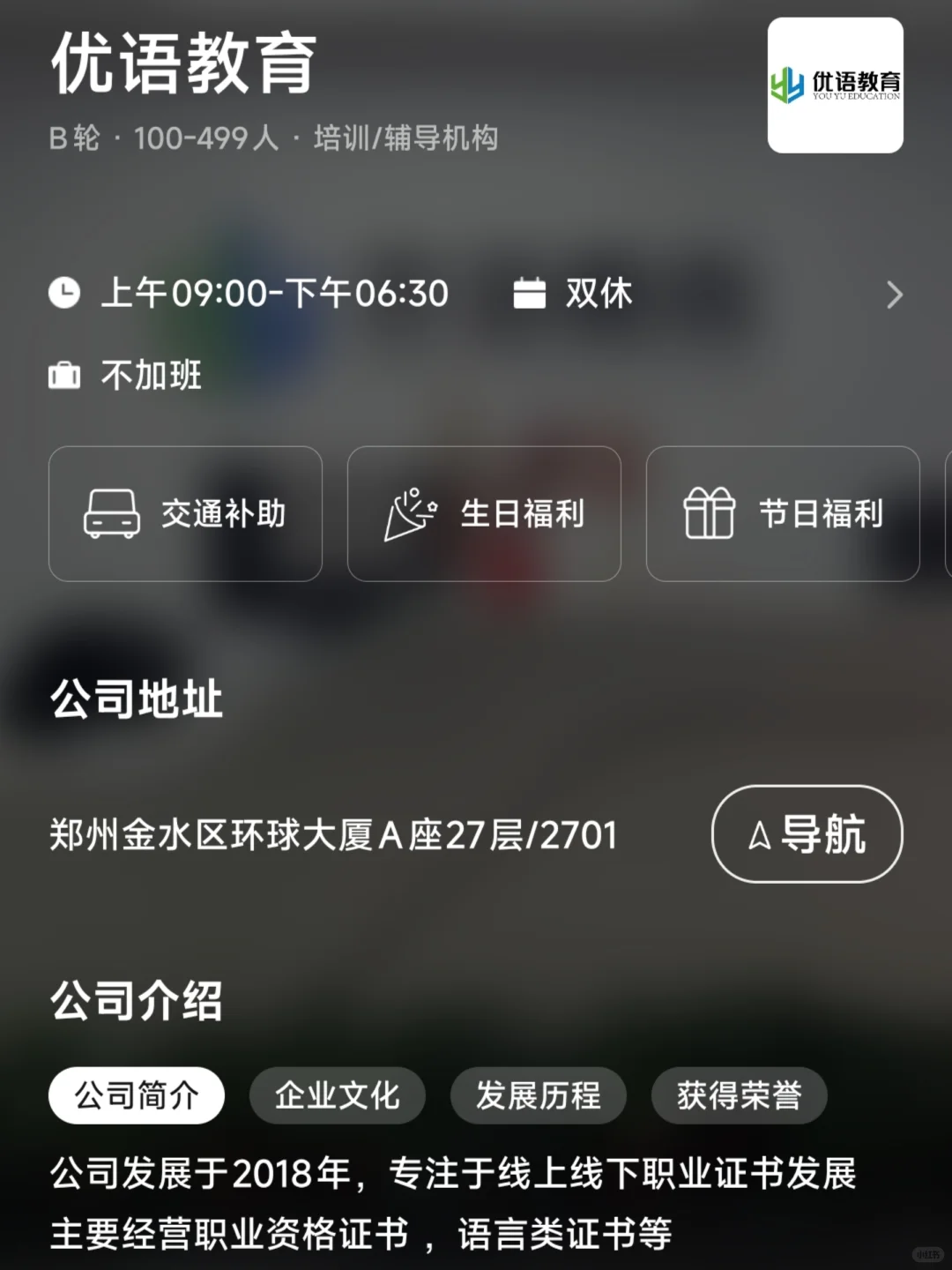Select the 节日福利 benefit chip
Viewport: 952px width, 1270px height.
pos(783,514)
